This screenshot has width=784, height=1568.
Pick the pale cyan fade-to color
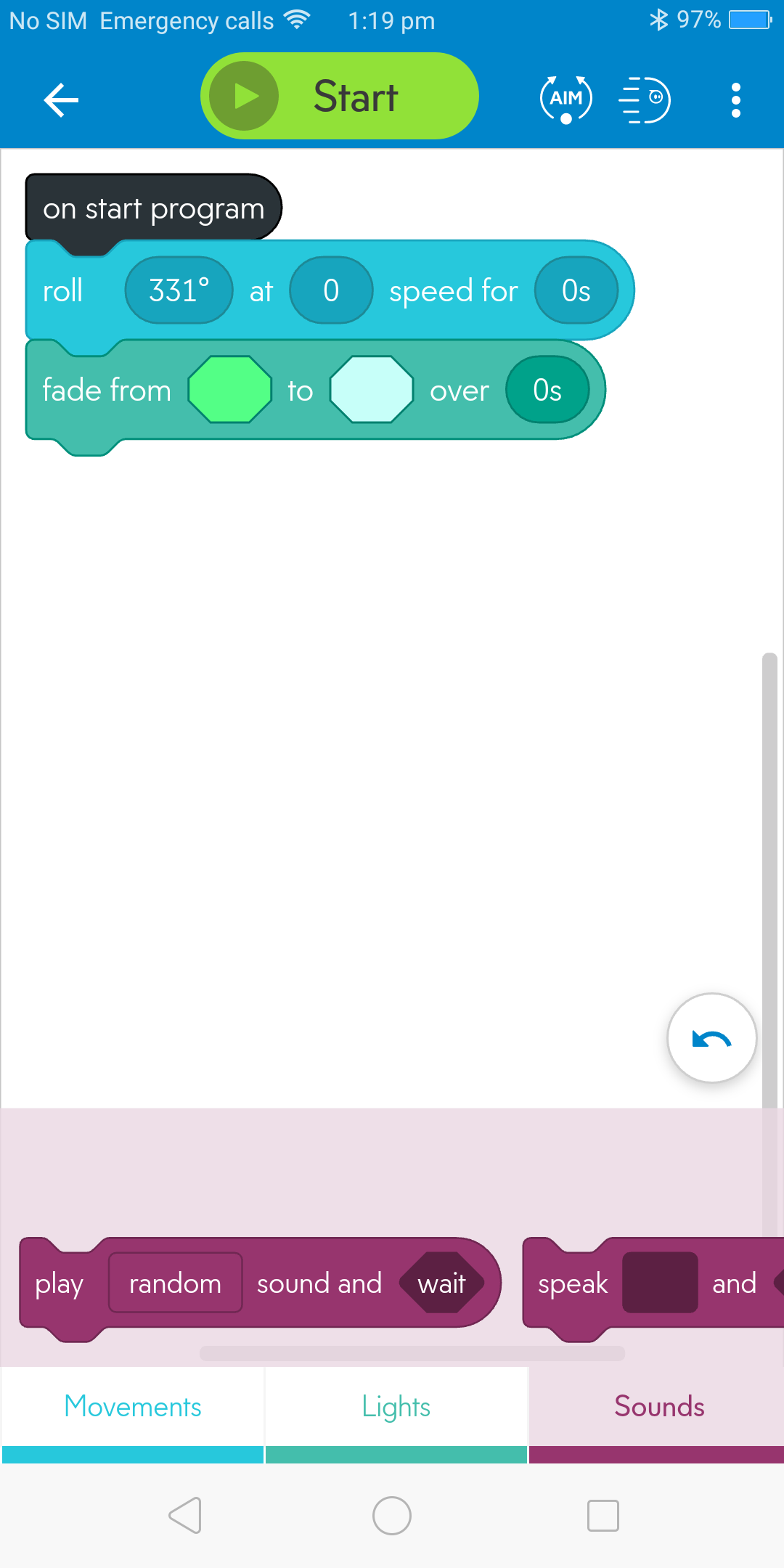(x=372, y=390)
